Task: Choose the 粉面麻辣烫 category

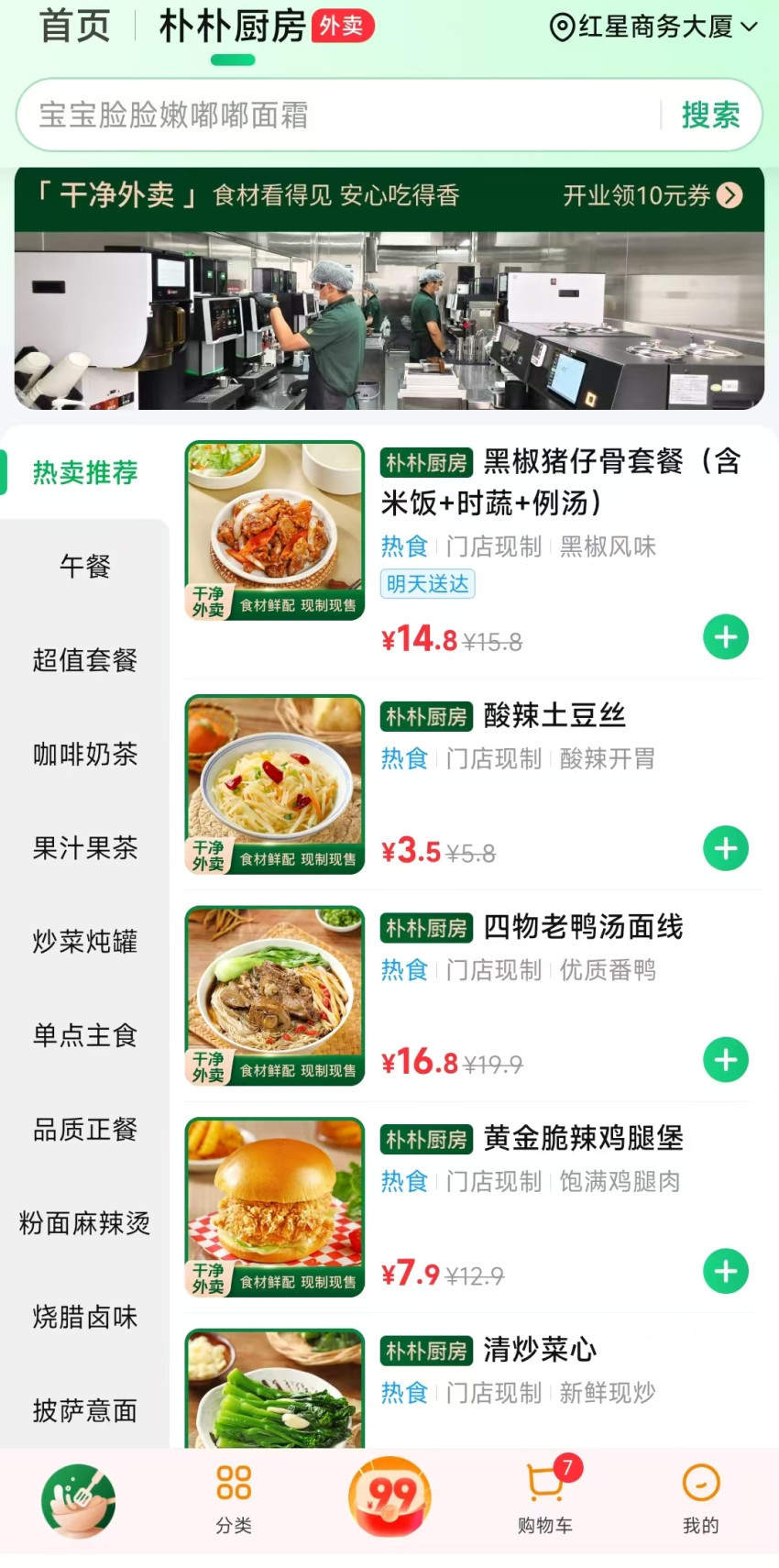Action: tap(85, 1223)
